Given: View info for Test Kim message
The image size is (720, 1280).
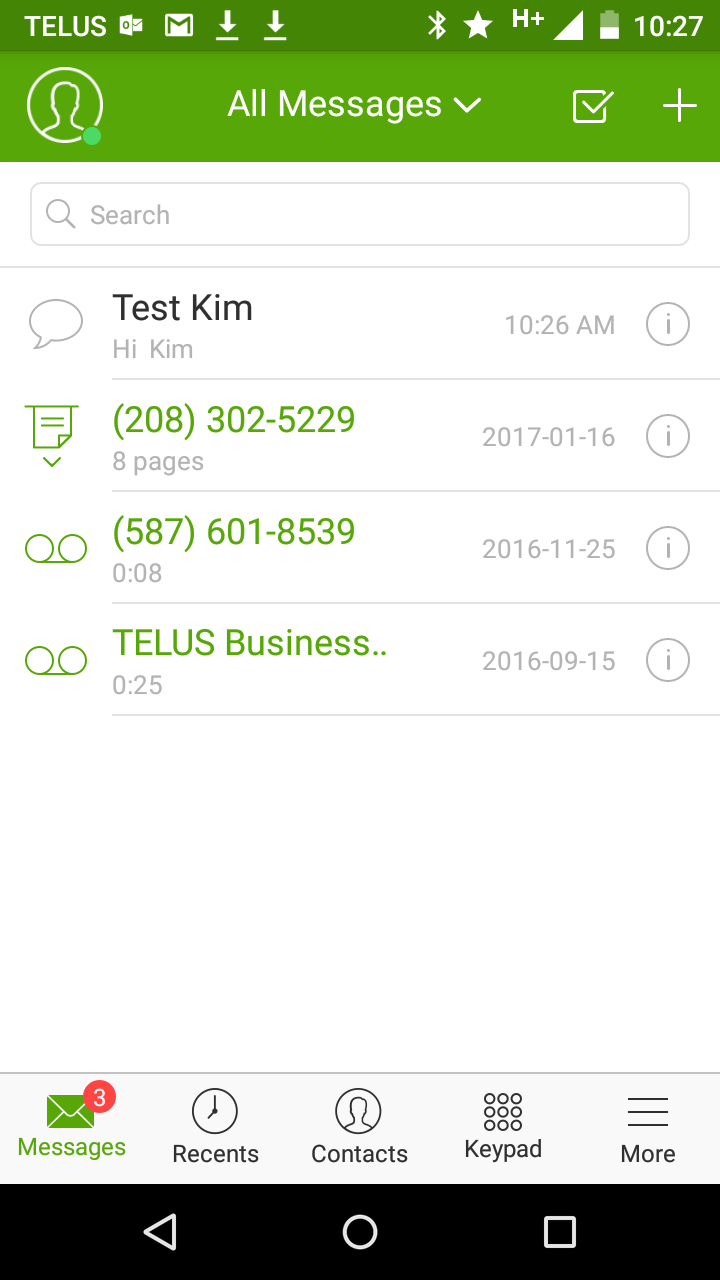Looking at the screenshot, I should [x=668, y=324].
